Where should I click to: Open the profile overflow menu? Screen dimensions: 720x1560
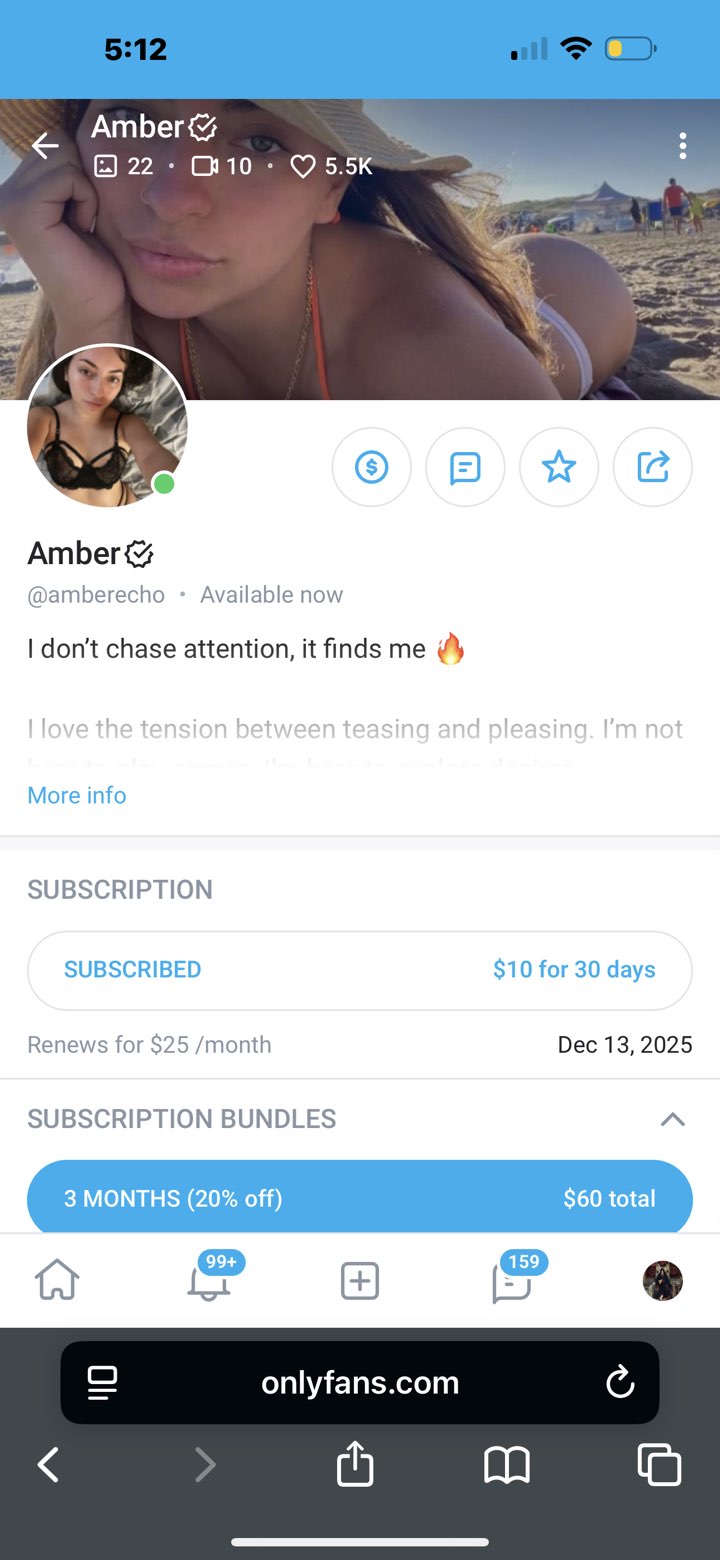[x=682, y=146]
